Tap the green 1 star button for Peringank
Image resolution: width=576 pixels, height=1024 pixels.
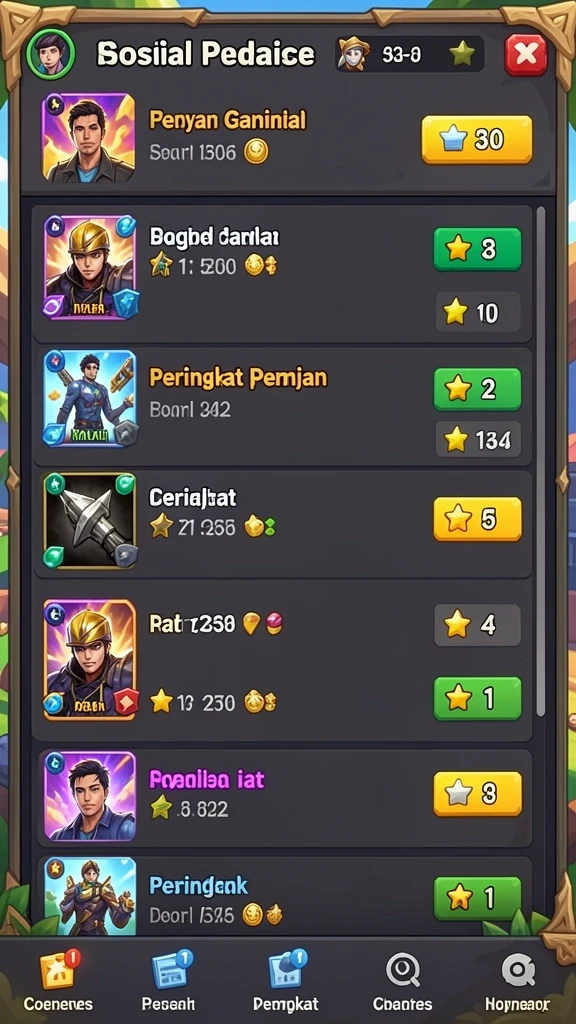click(477, 898)
